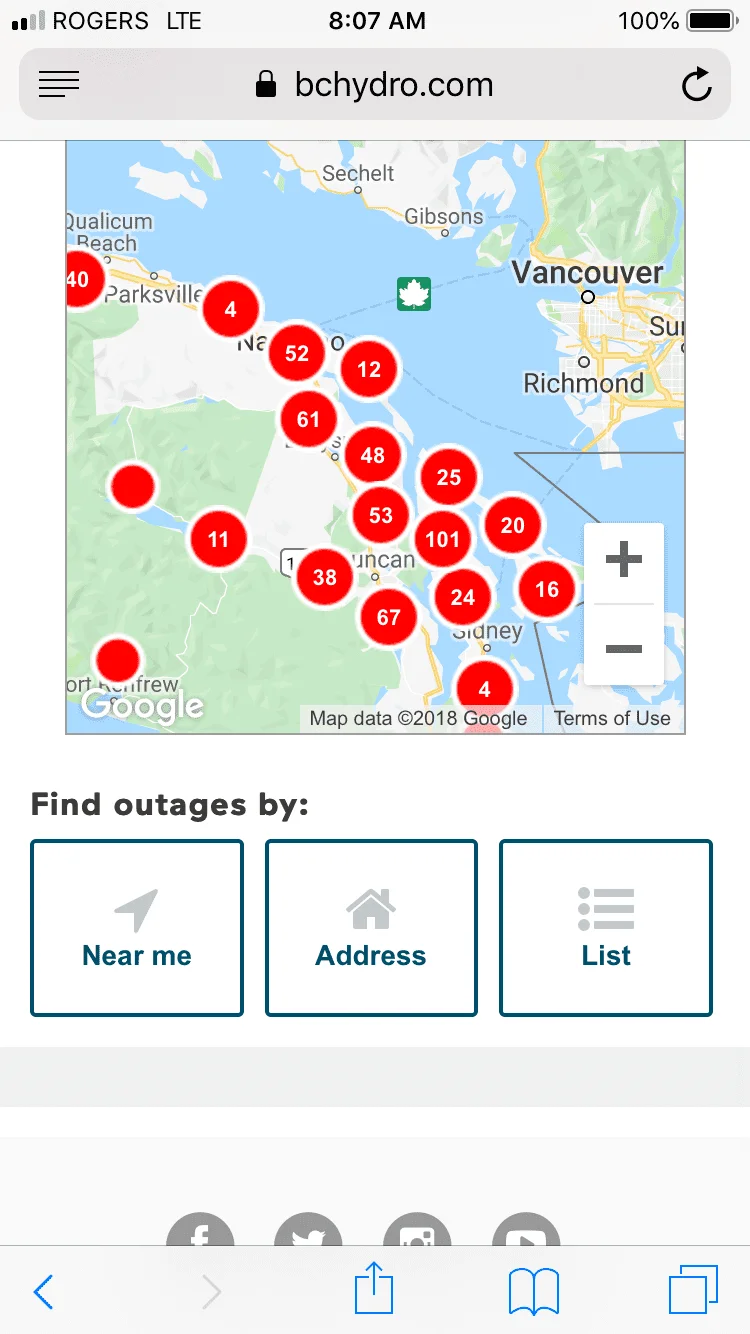
Task: Open Safari bookmarks
Action: point(533,1292)
